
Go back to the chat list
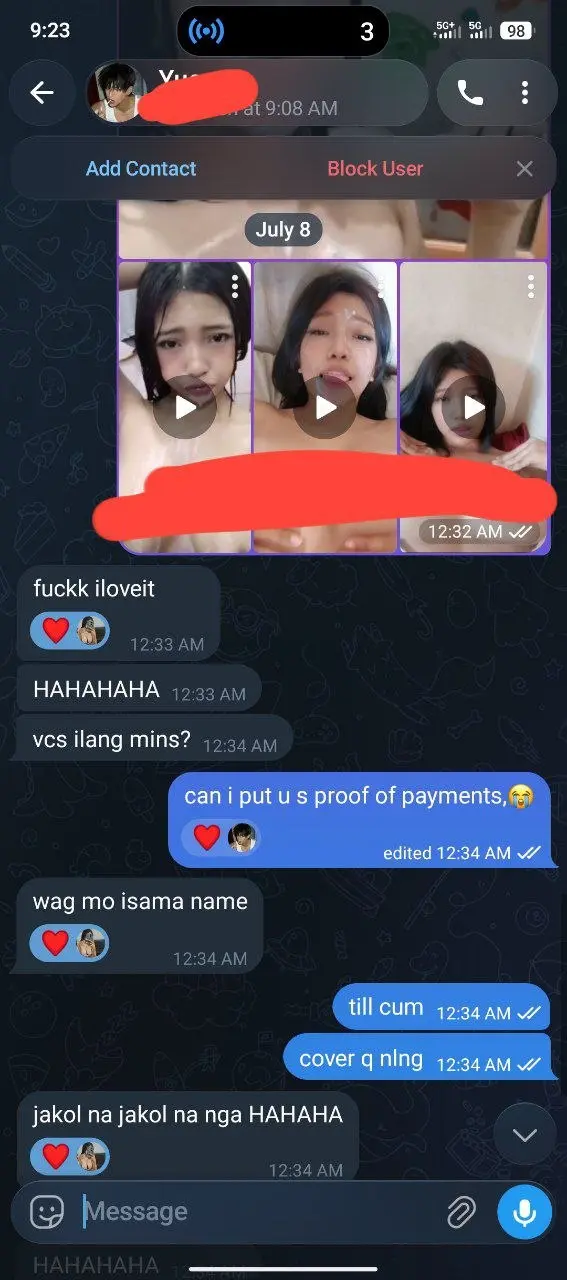41,93
